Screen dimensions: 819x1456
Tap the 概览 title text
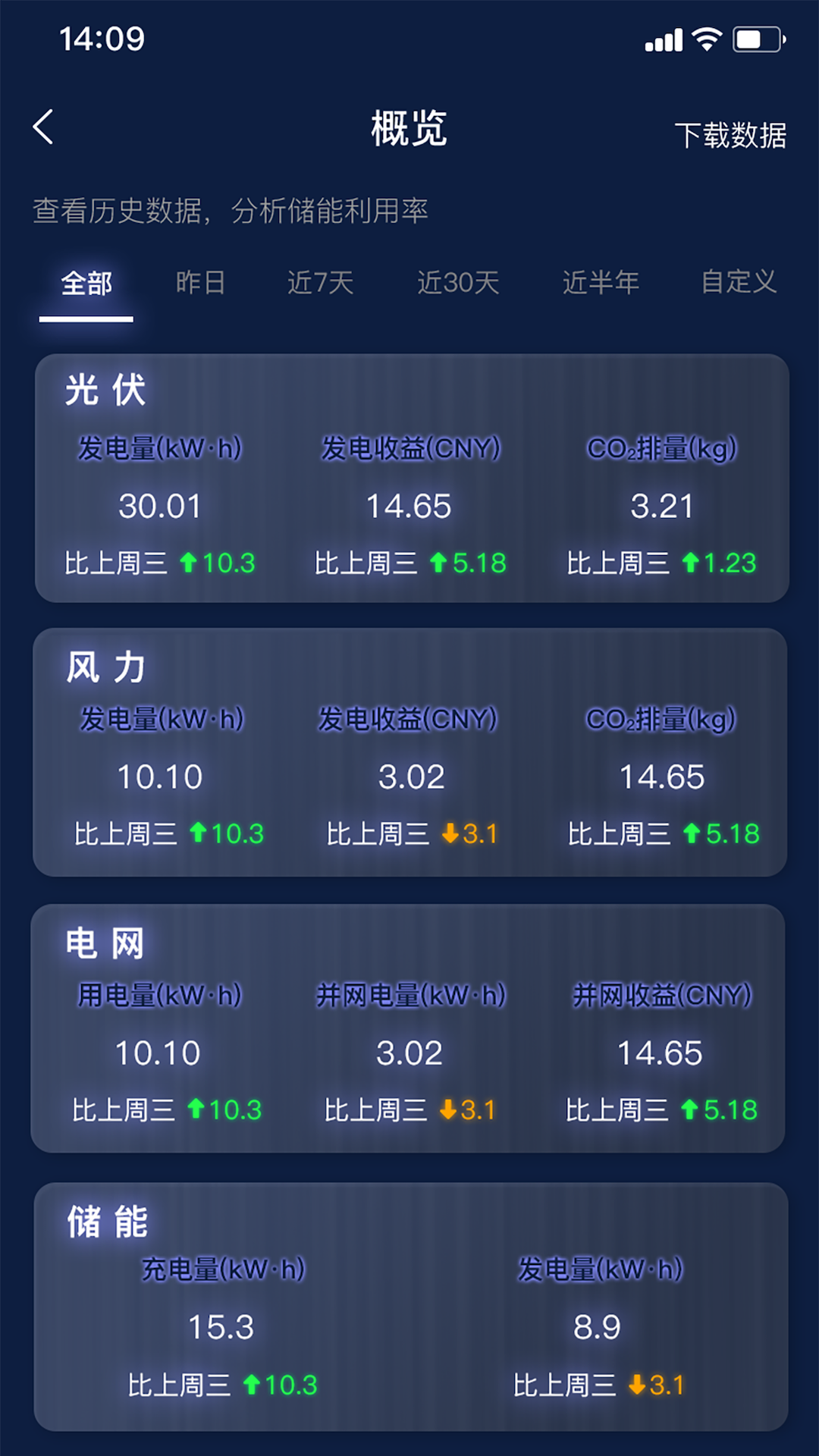click(408, 129)
